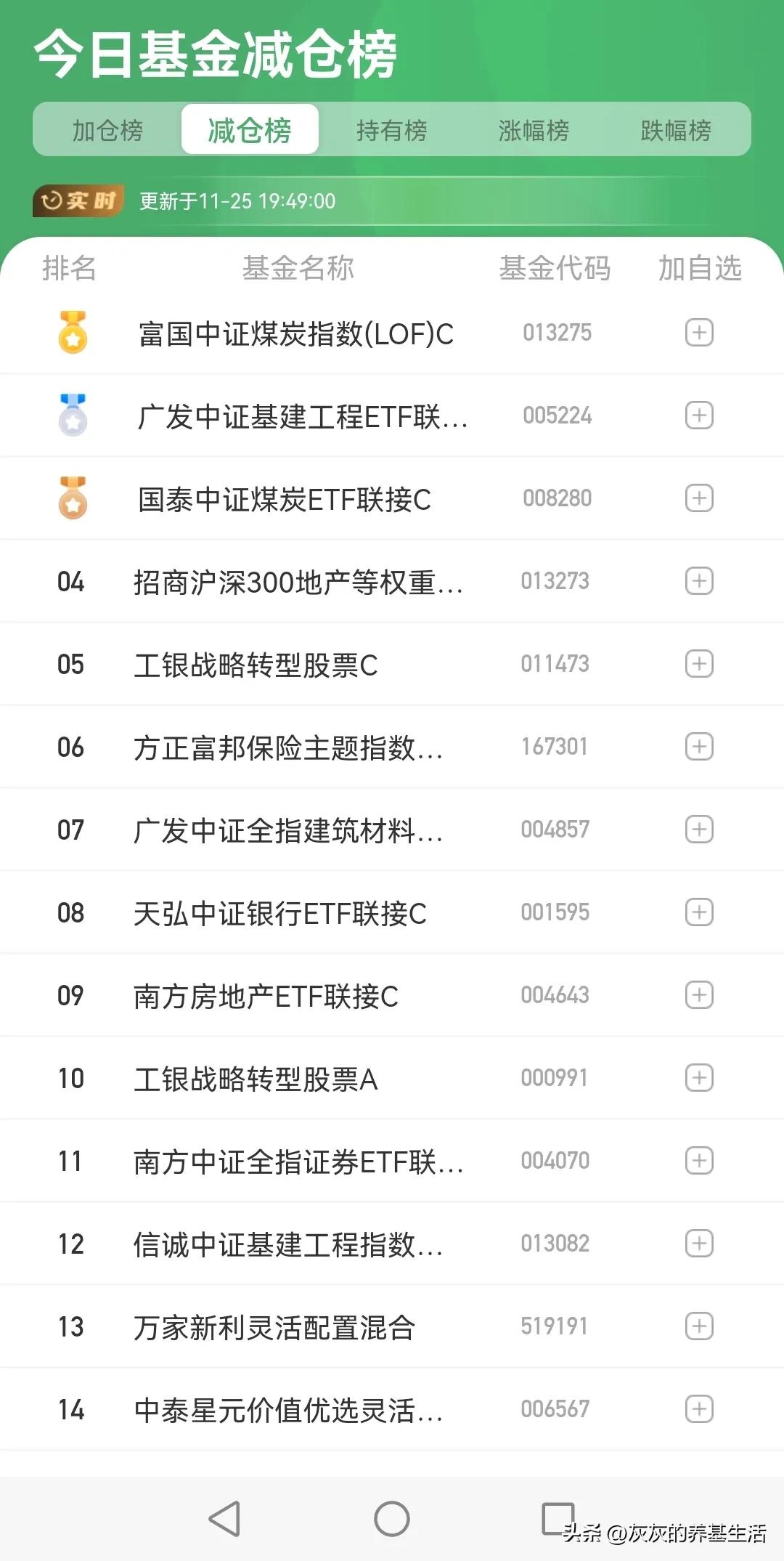Click the update timestamp bar

[234, 200]
